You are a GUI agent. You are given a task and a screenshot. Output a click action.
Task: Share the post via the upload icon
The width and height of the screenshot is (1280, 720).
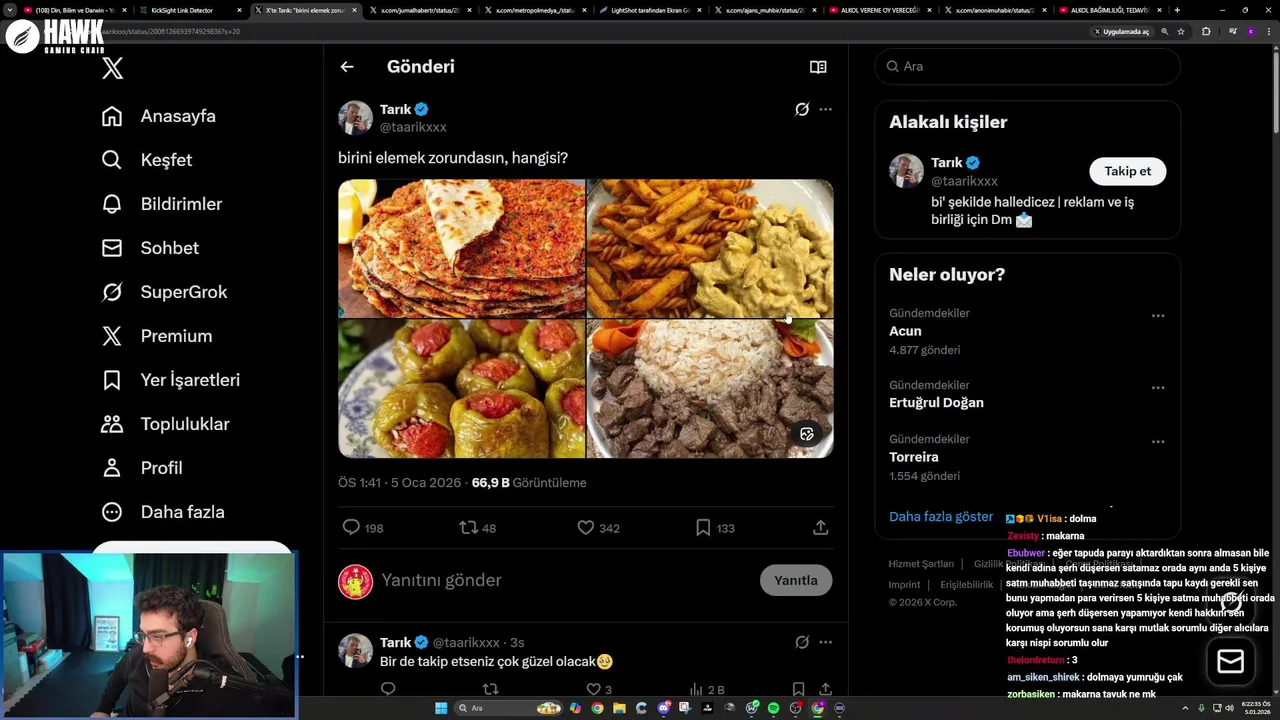pyautogui.click(x=820, y=527)
